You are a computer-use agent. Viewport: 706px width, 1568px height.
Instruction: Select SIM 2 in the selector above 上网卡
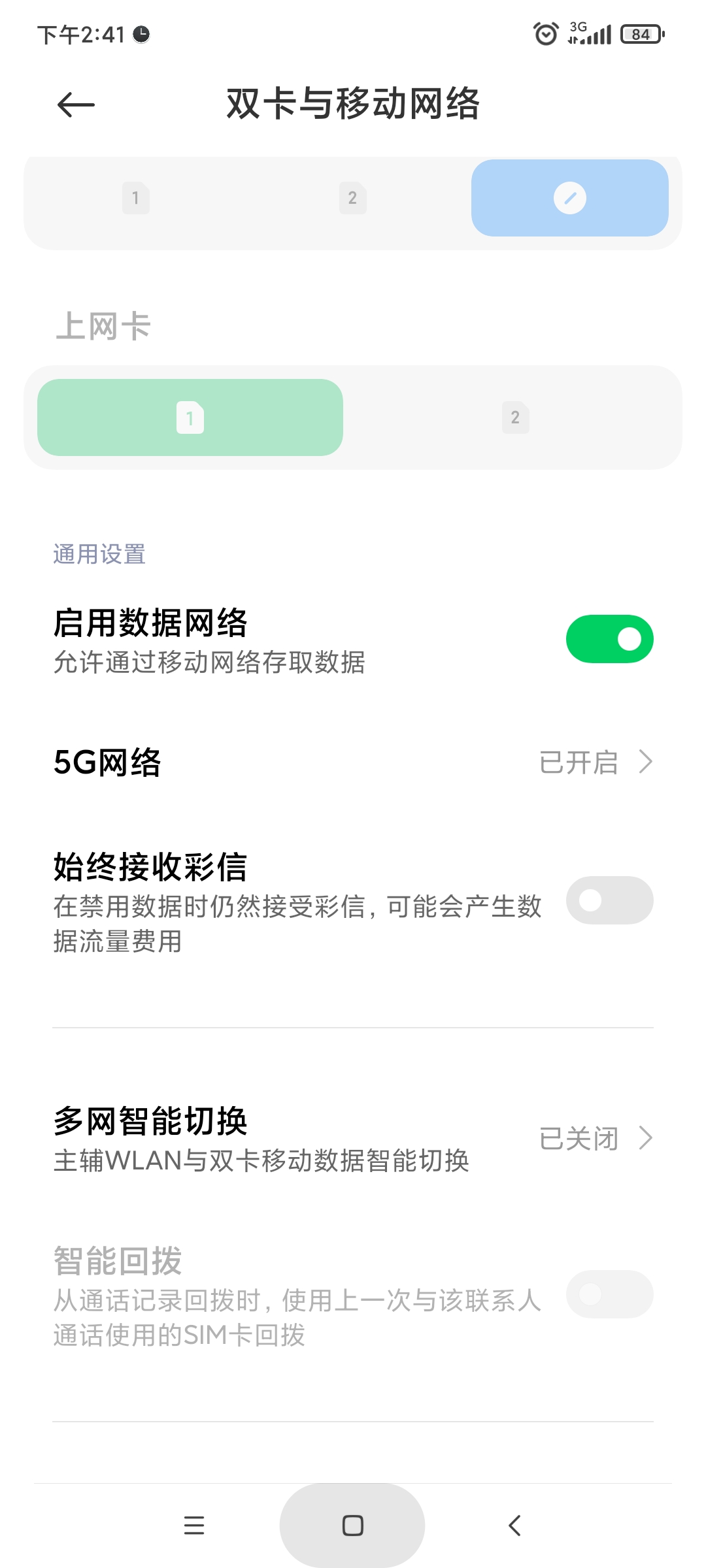(353, 198)
